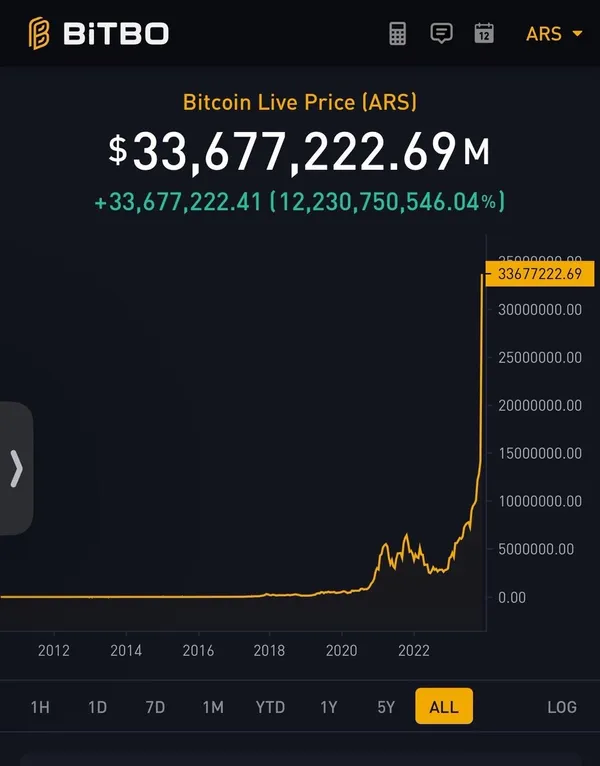This screenshot has height=766, width=600.
Task: Select the ALL time range
Action: point(444,707)
